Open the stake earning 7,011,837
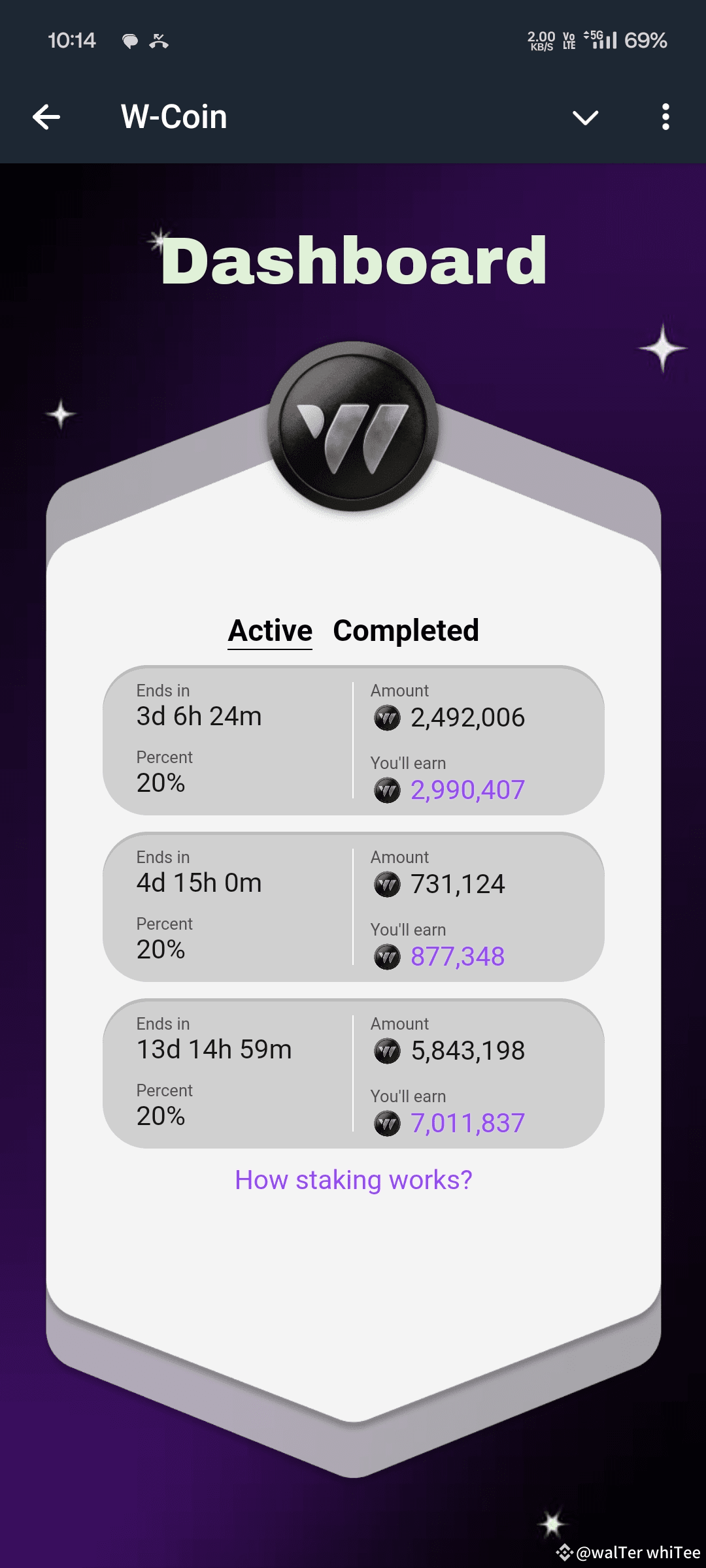706x1568 pixels. coord(353,1074)
